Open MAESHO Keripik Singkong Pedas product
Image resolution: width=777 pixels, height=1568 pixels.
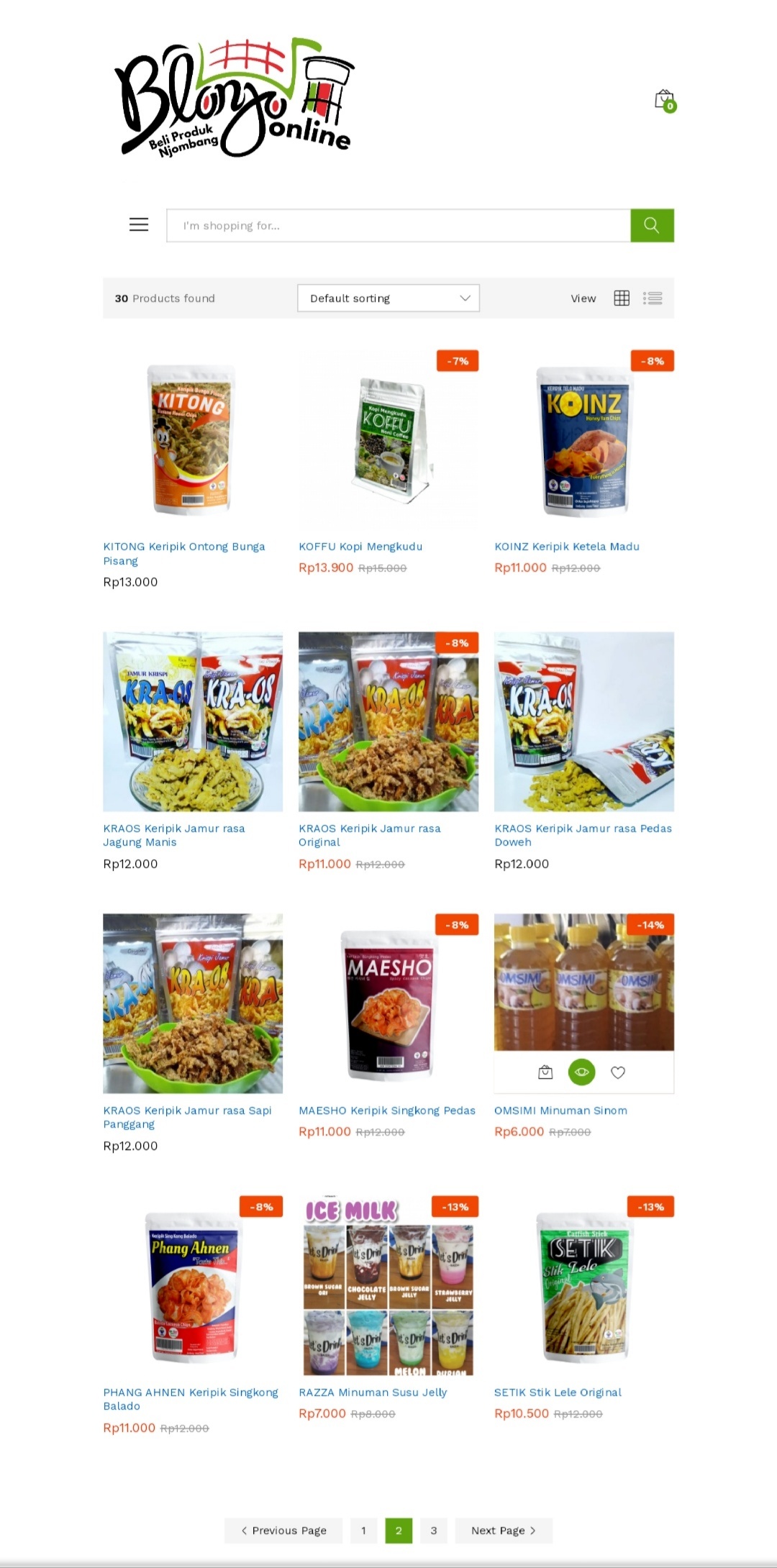[387, 1111]
